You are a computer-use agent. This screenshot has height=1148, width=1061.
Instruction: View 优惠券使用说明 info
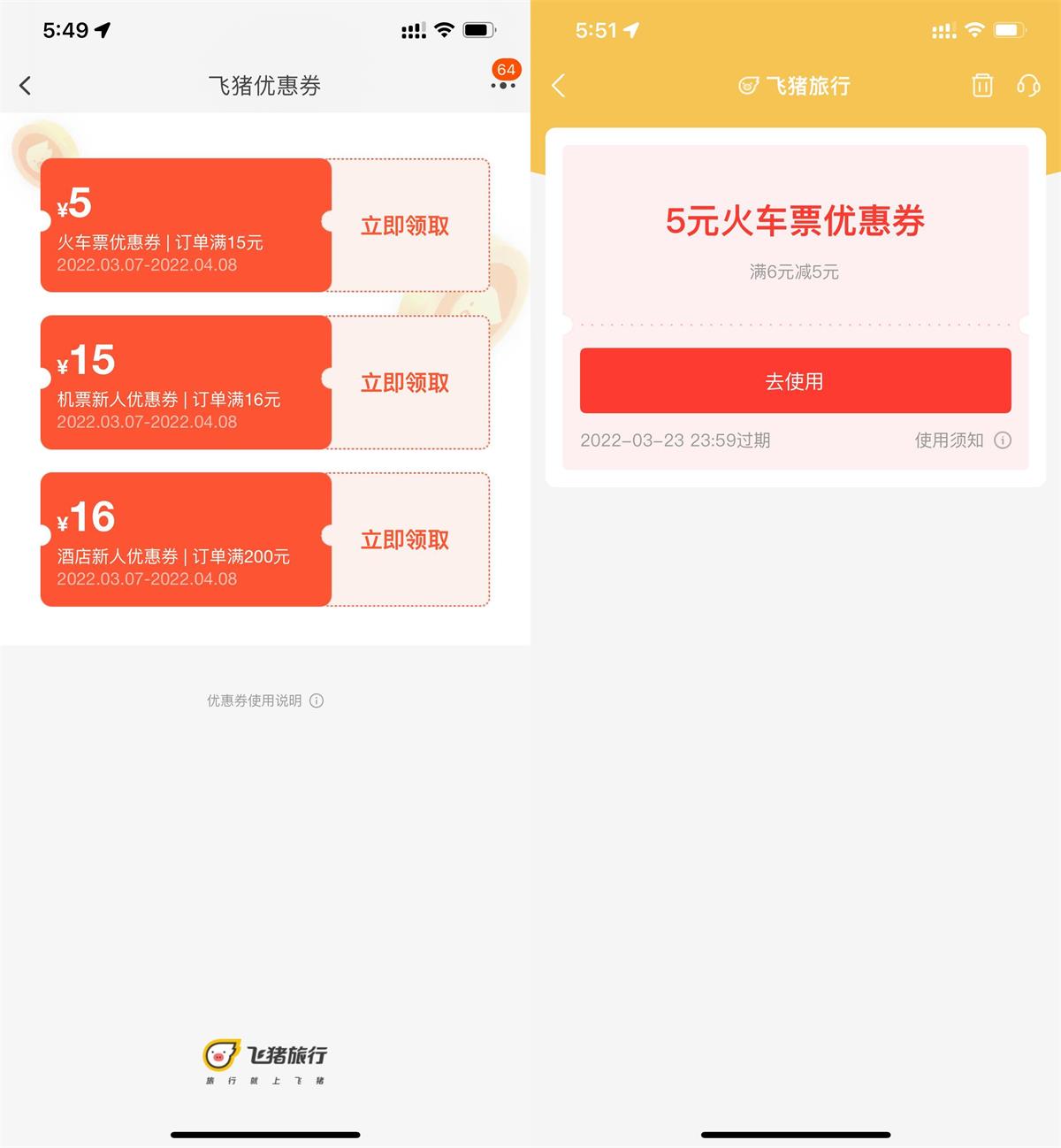(265, 700)
